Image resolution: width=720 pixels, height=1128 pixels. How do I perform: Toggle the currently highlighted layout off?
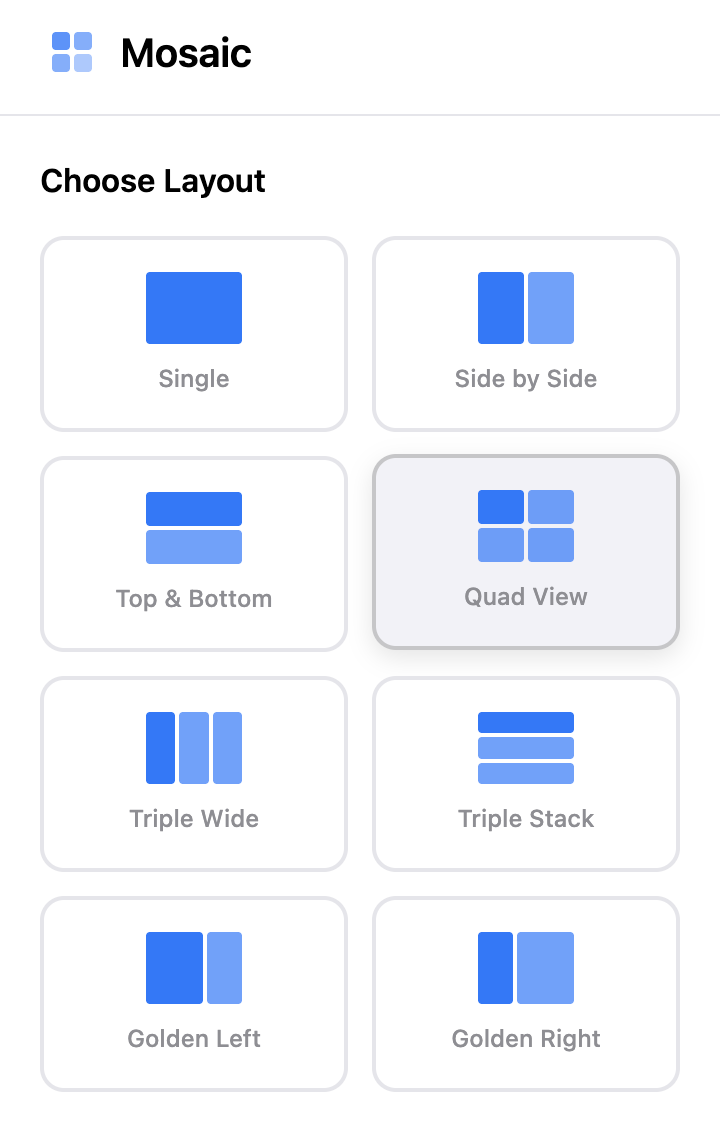[526, 552]
